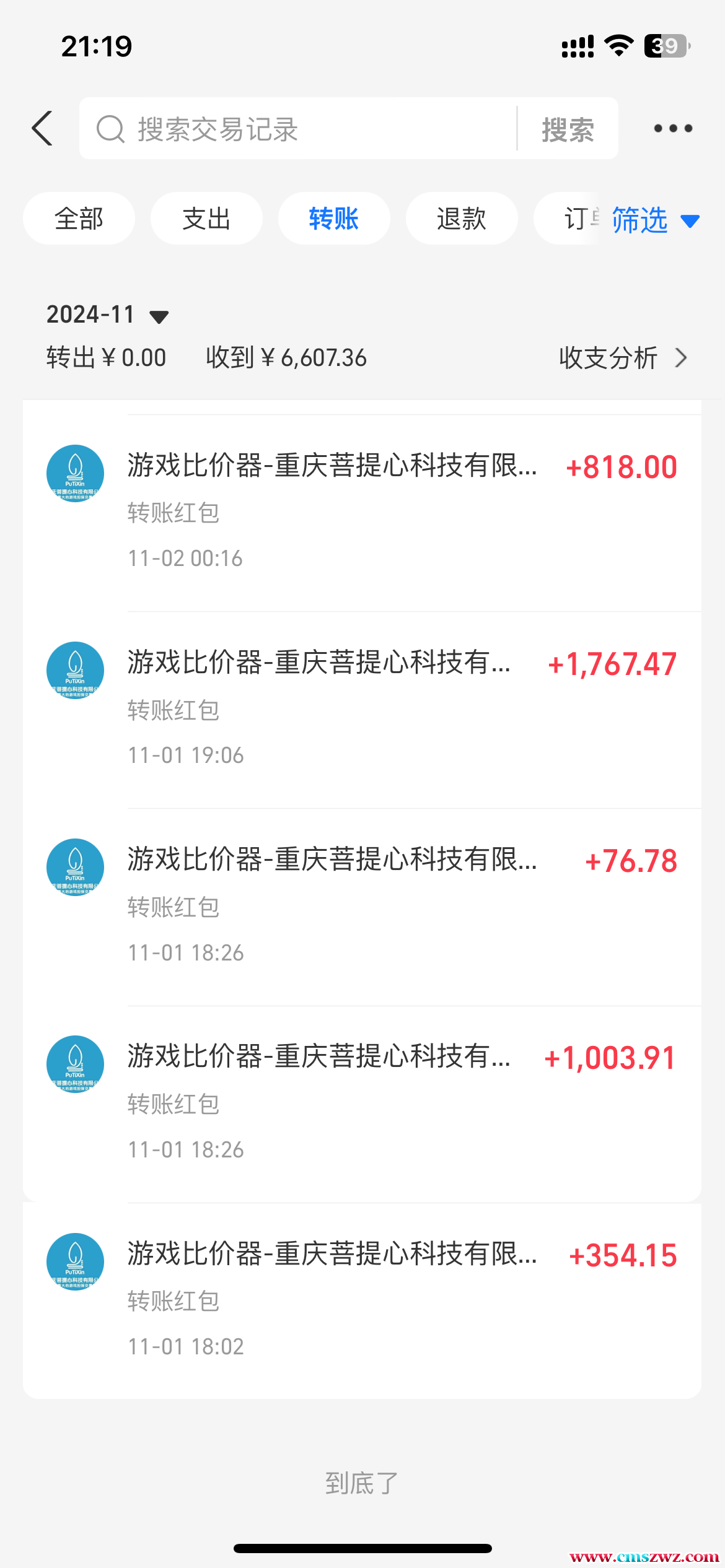Viewport: 725px width, 1568px height.
Task: Switch to the 全部 filter chip
Action: tap(79, 219)
